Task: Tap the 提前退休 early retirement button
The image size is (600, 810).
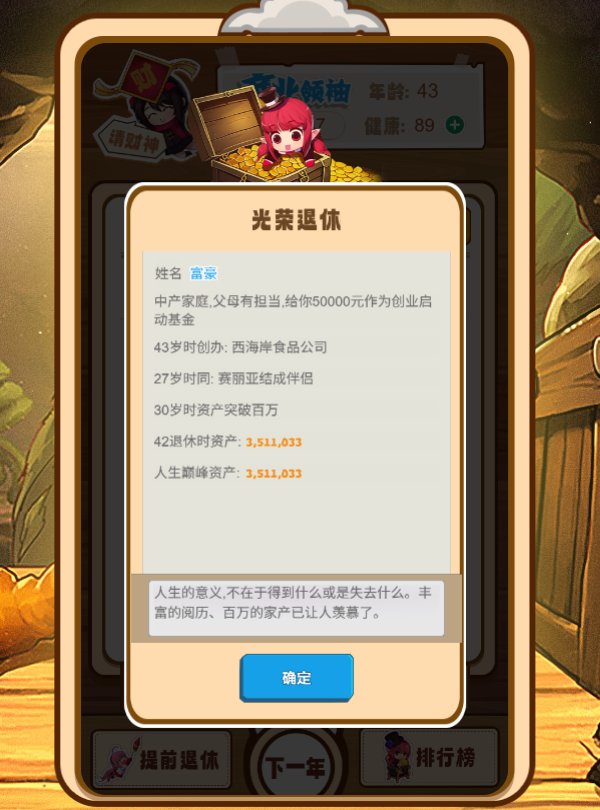Action: click(x=163, y=760)
